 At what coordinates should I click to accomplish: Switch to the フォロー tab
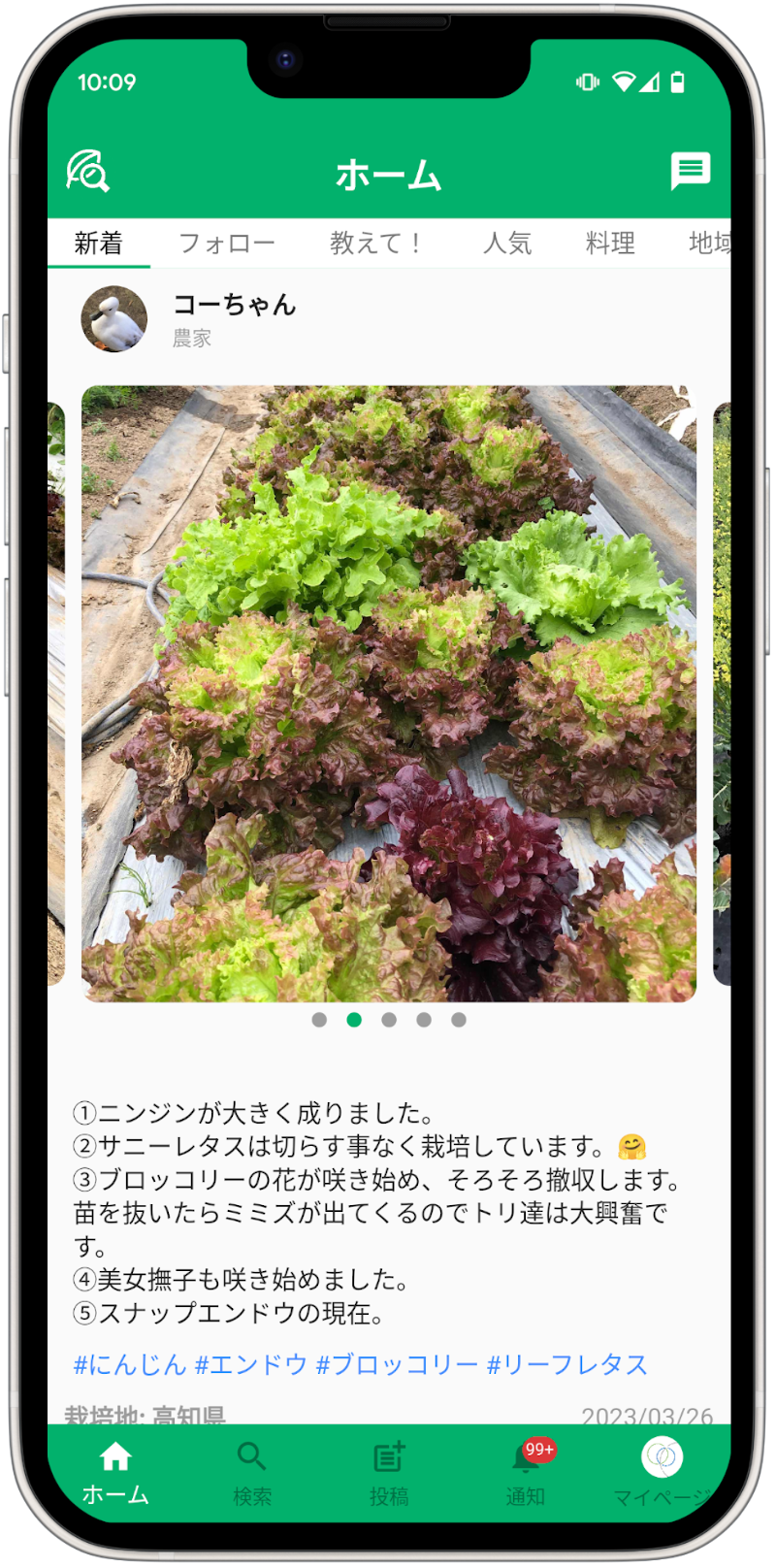click(227, 243)
